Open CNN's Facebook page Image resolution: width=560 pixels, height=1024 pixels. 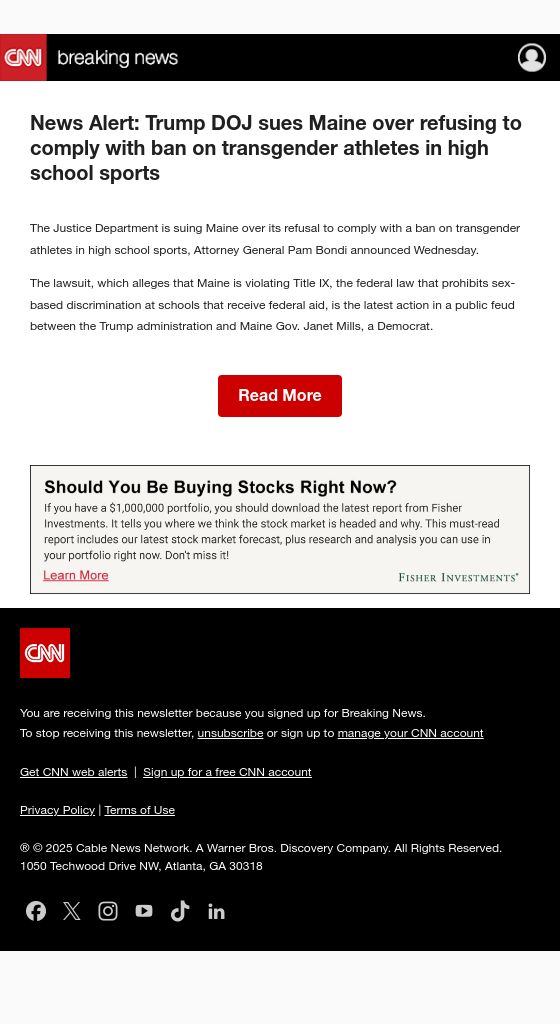point(36,911)
